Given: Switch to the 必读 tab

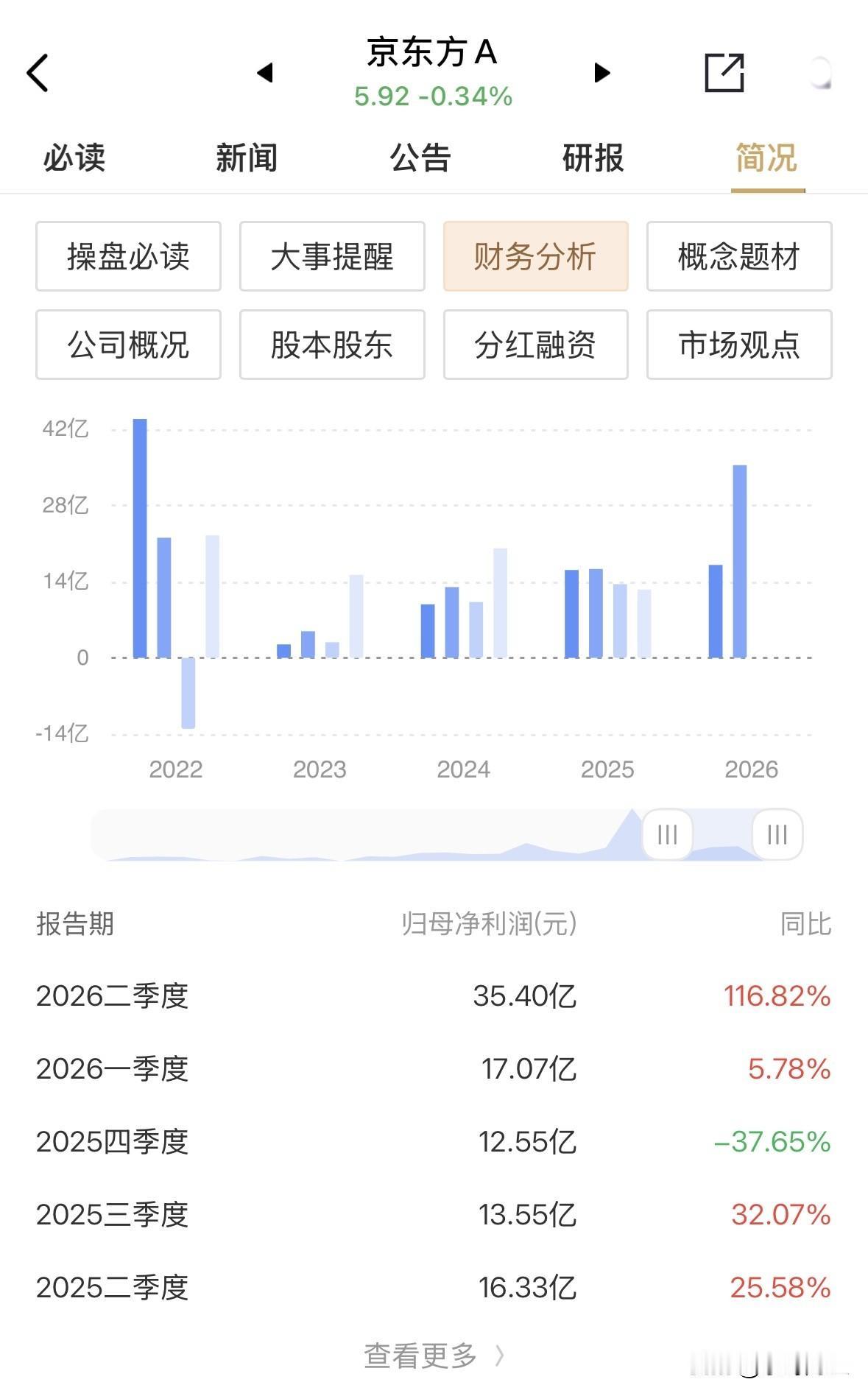Looking at the screenshot, I should [74, 158].
